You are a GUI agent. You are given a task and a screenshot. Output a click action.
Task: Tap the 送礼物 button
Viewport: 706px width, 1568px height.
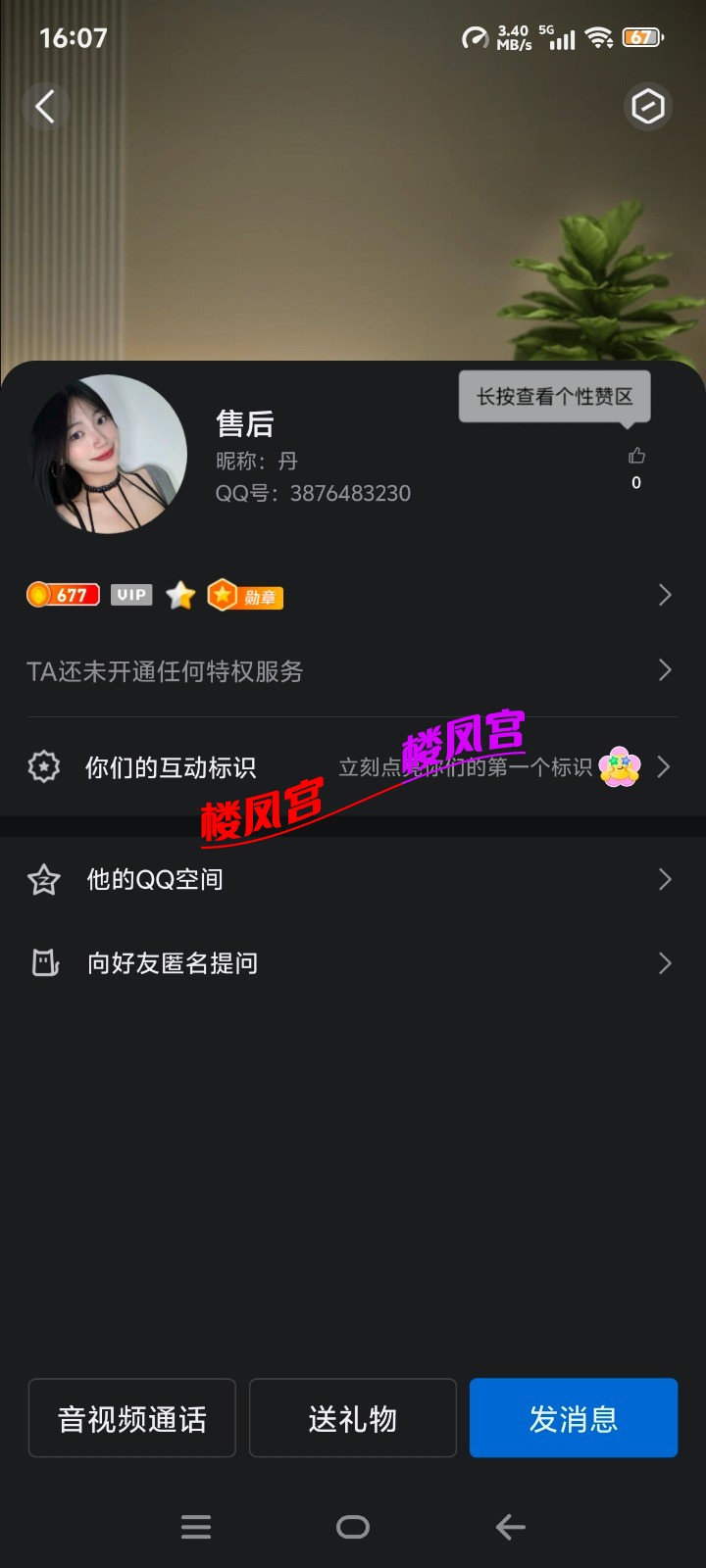point(352,1418)
